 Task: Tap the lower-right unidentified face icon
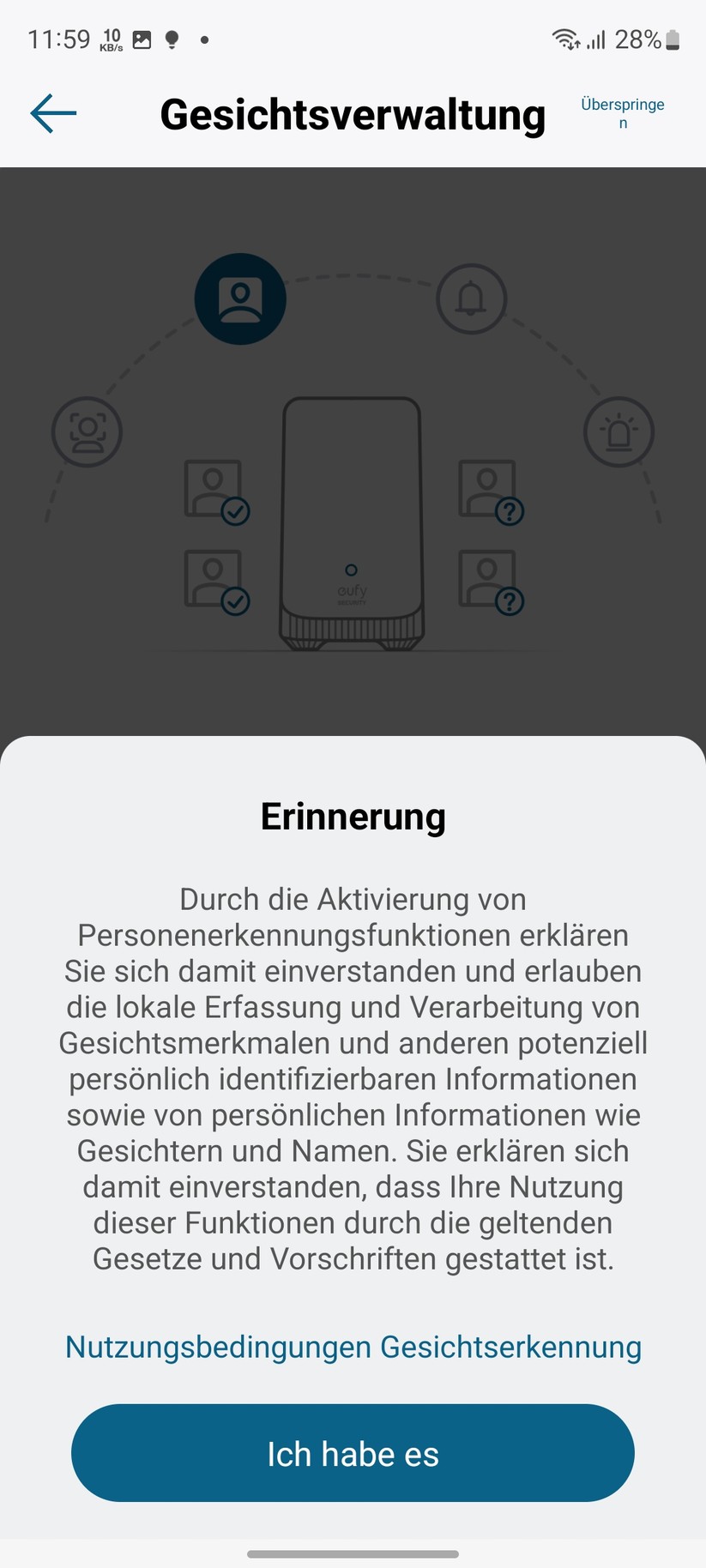pyautogui.click(x=487, y=576)
